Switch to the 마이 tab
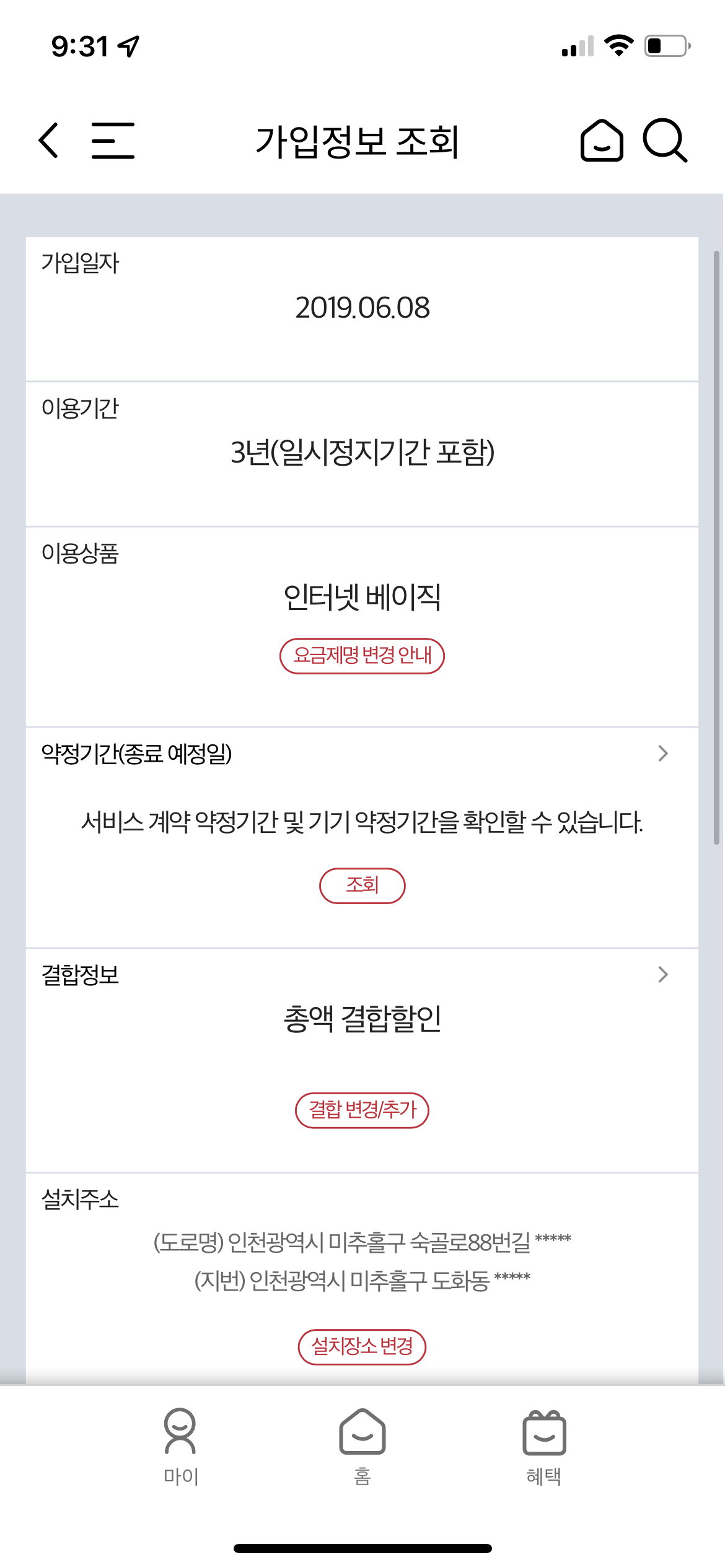The image size is (725, 1568). pyautogui.click(x=180, y=1446)
